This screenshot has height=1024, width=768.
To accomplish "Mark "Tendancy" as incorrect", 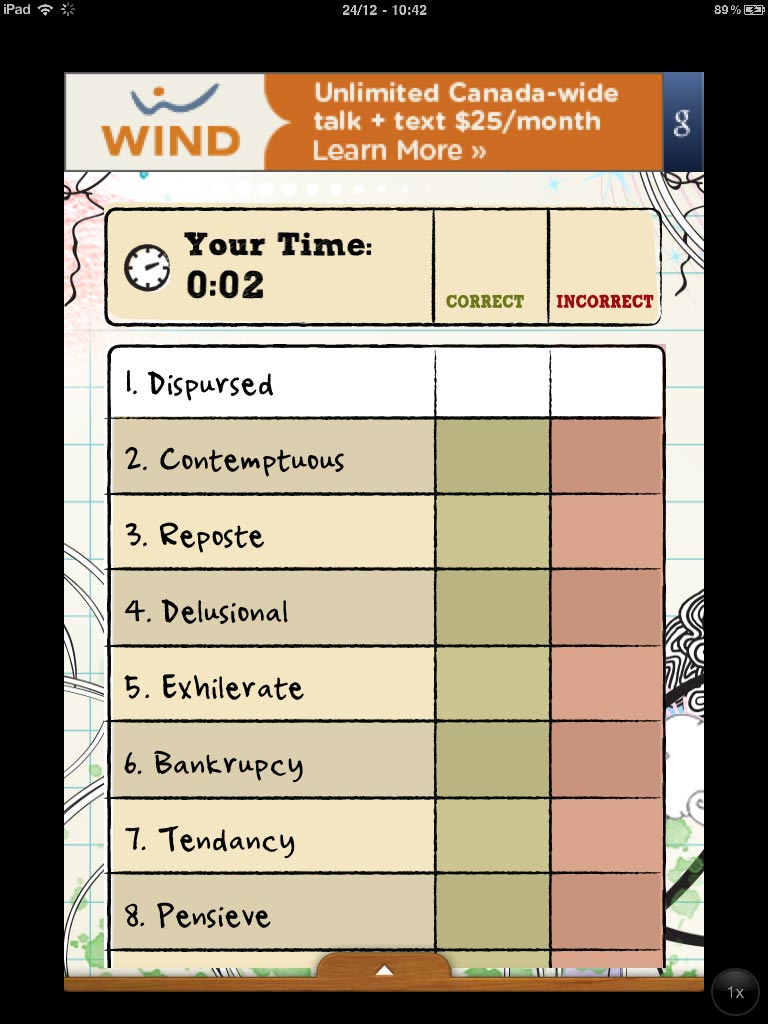I will pos(606,837).
